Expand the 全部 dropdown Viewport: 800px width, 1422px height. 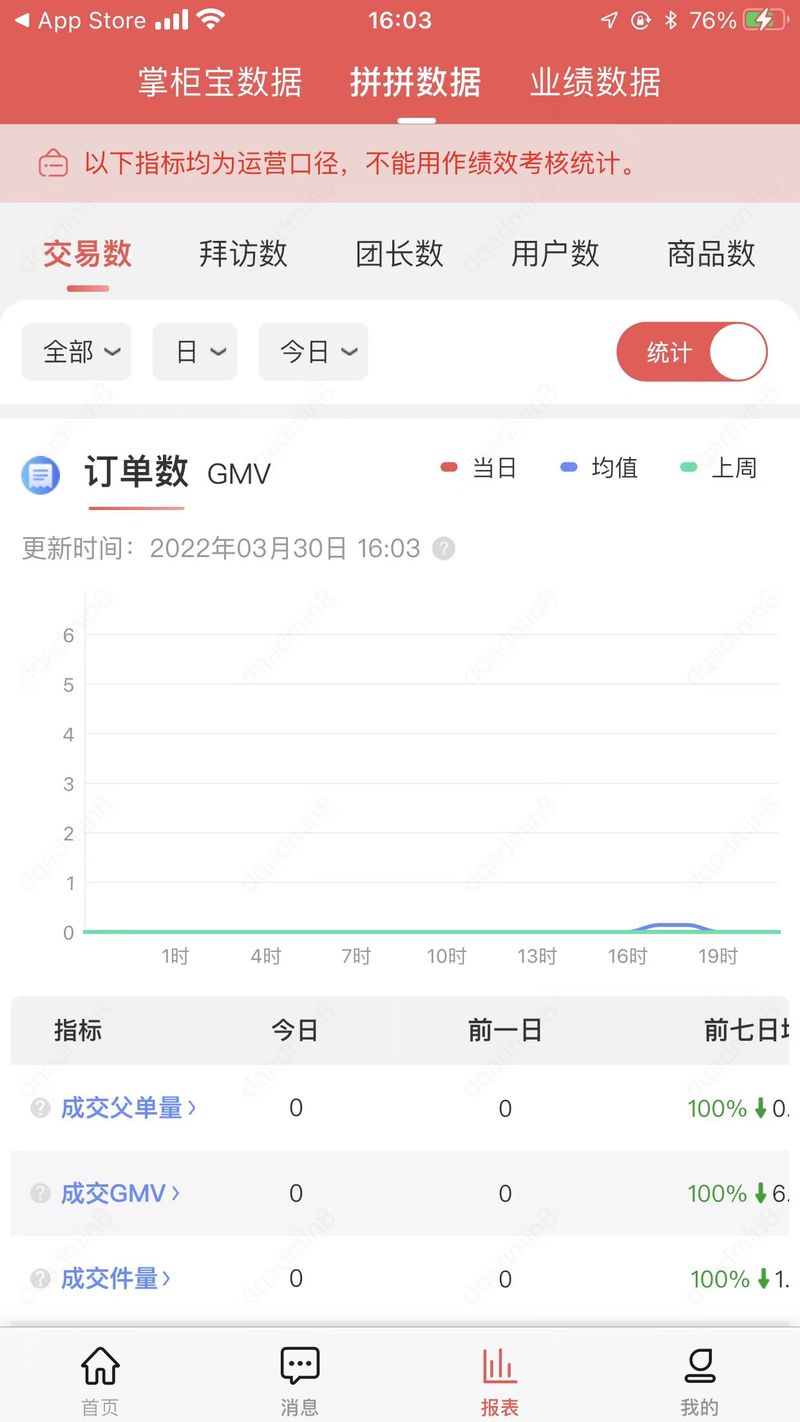77,352
